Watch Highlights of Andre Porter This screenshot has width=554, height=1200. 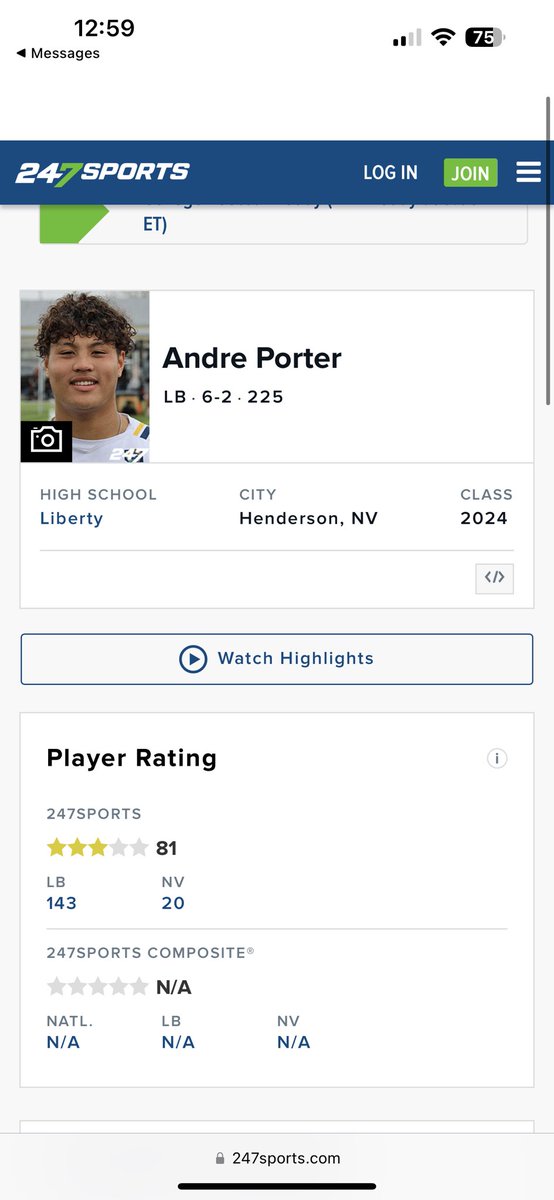pos(277,659)
